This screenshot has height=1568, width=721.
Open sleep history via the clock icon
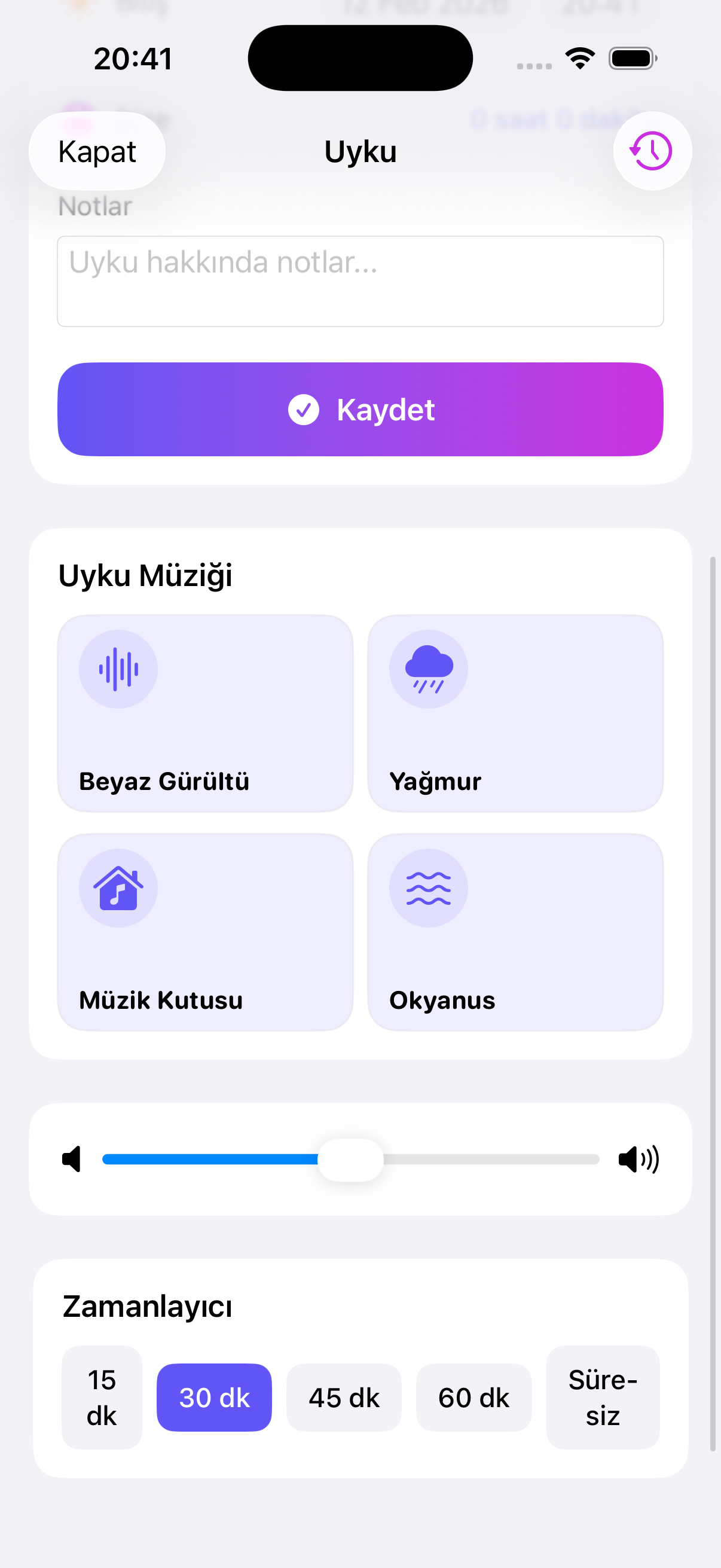652,151
